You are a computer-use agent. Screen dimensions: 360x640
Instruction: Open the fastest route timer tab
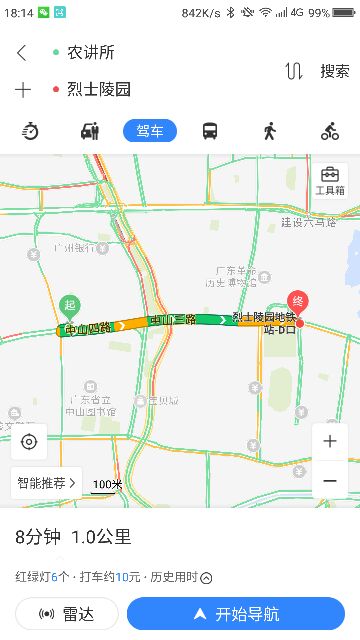click(x=30, y=131)
